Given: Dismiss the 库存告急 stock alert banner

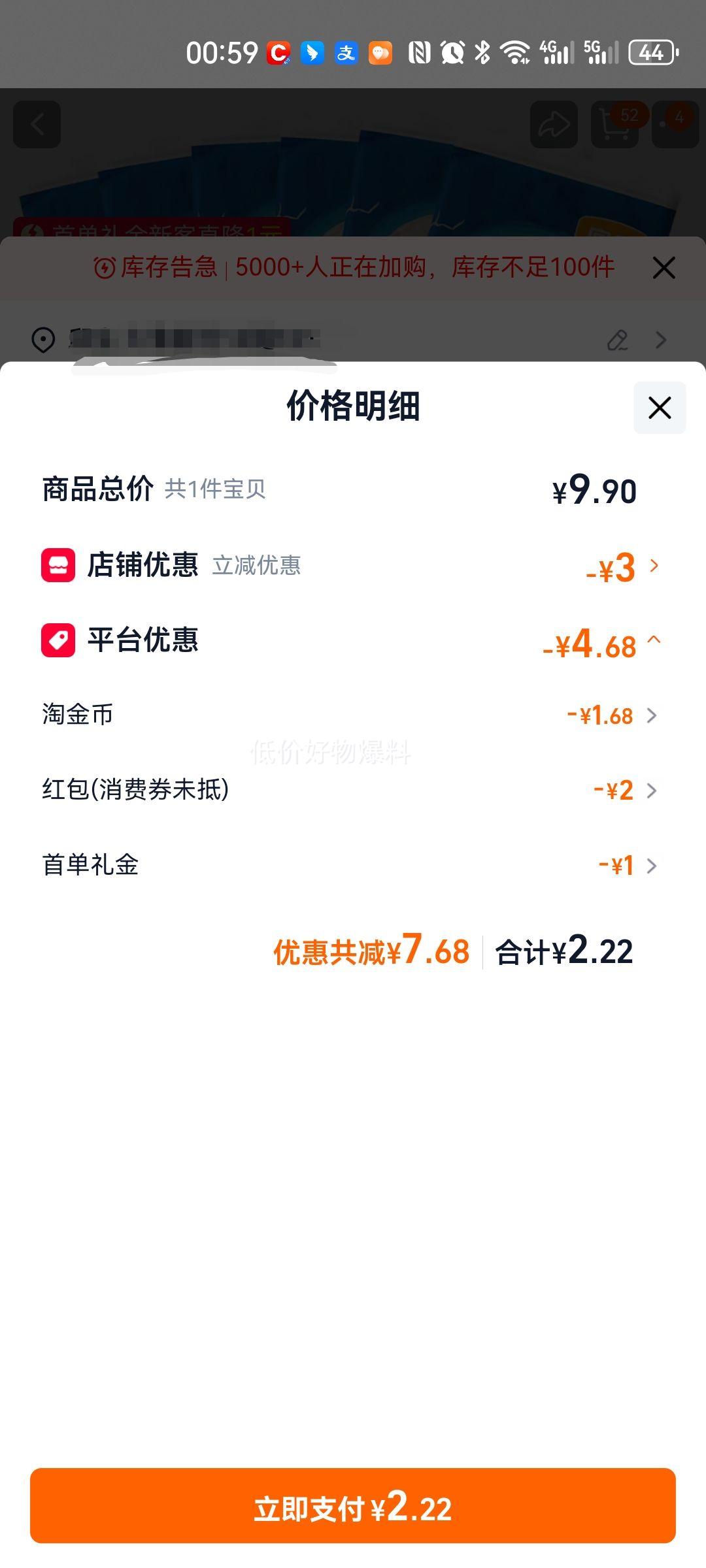Looking at the screenshot, I should 664,268.
